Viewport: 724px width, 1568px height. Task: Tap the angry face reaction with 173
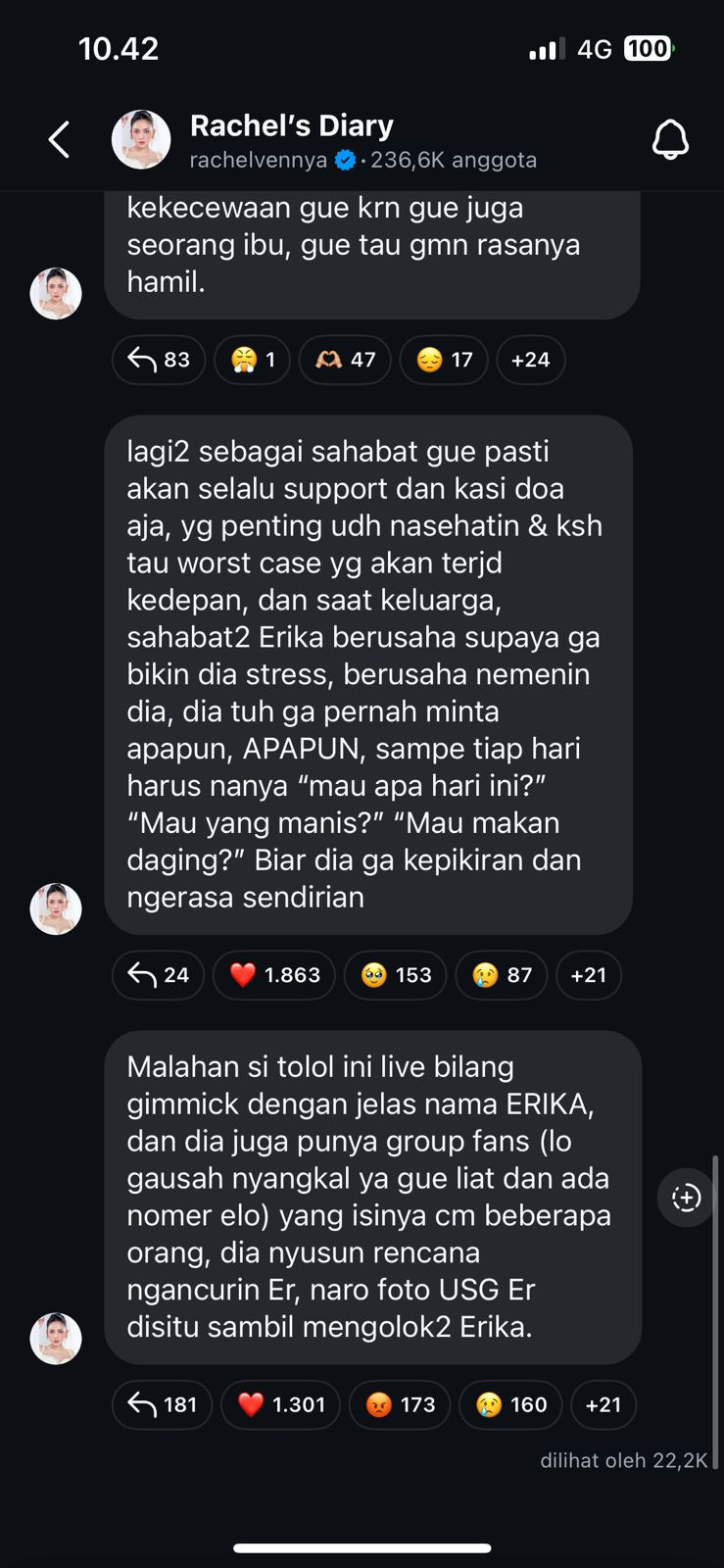[x=400, y=1404]
